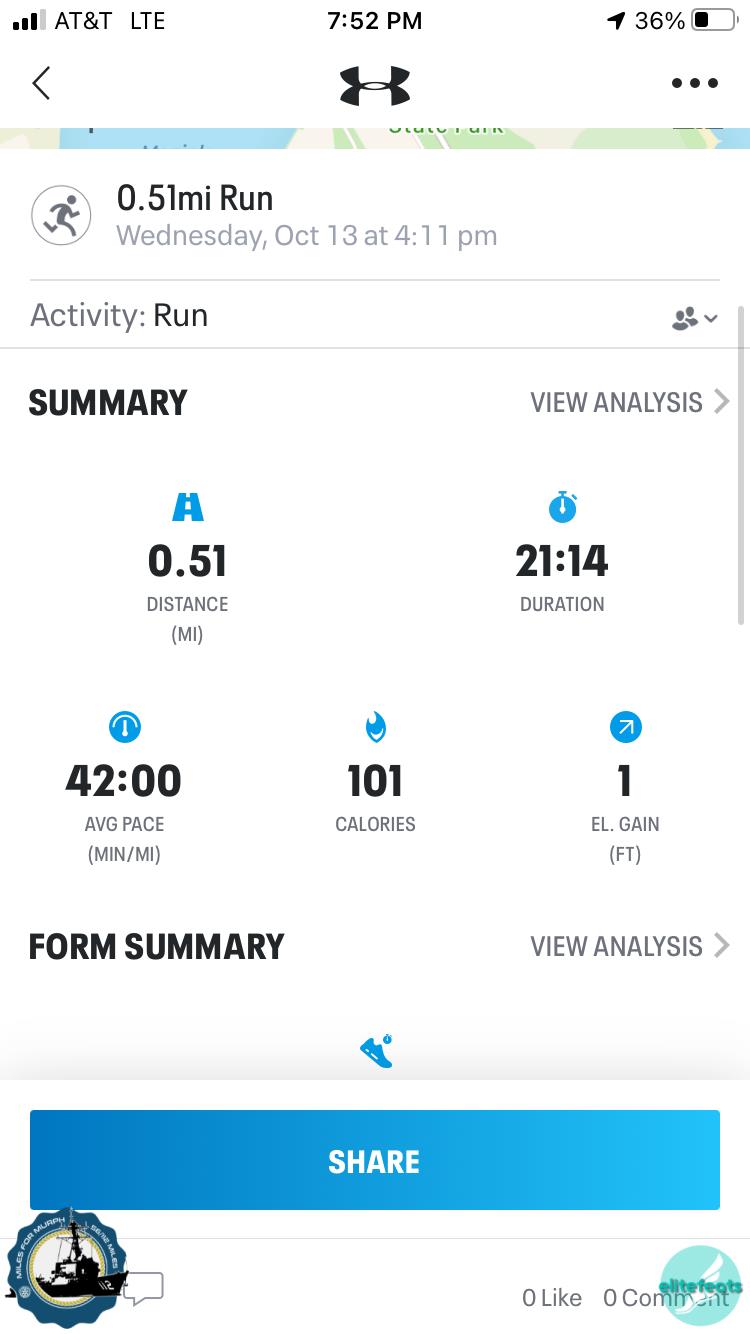Image resolution: width=750 pixels, height=1334 pixels.
Task: View analysis for Form Summary
Action: point(629,946)
